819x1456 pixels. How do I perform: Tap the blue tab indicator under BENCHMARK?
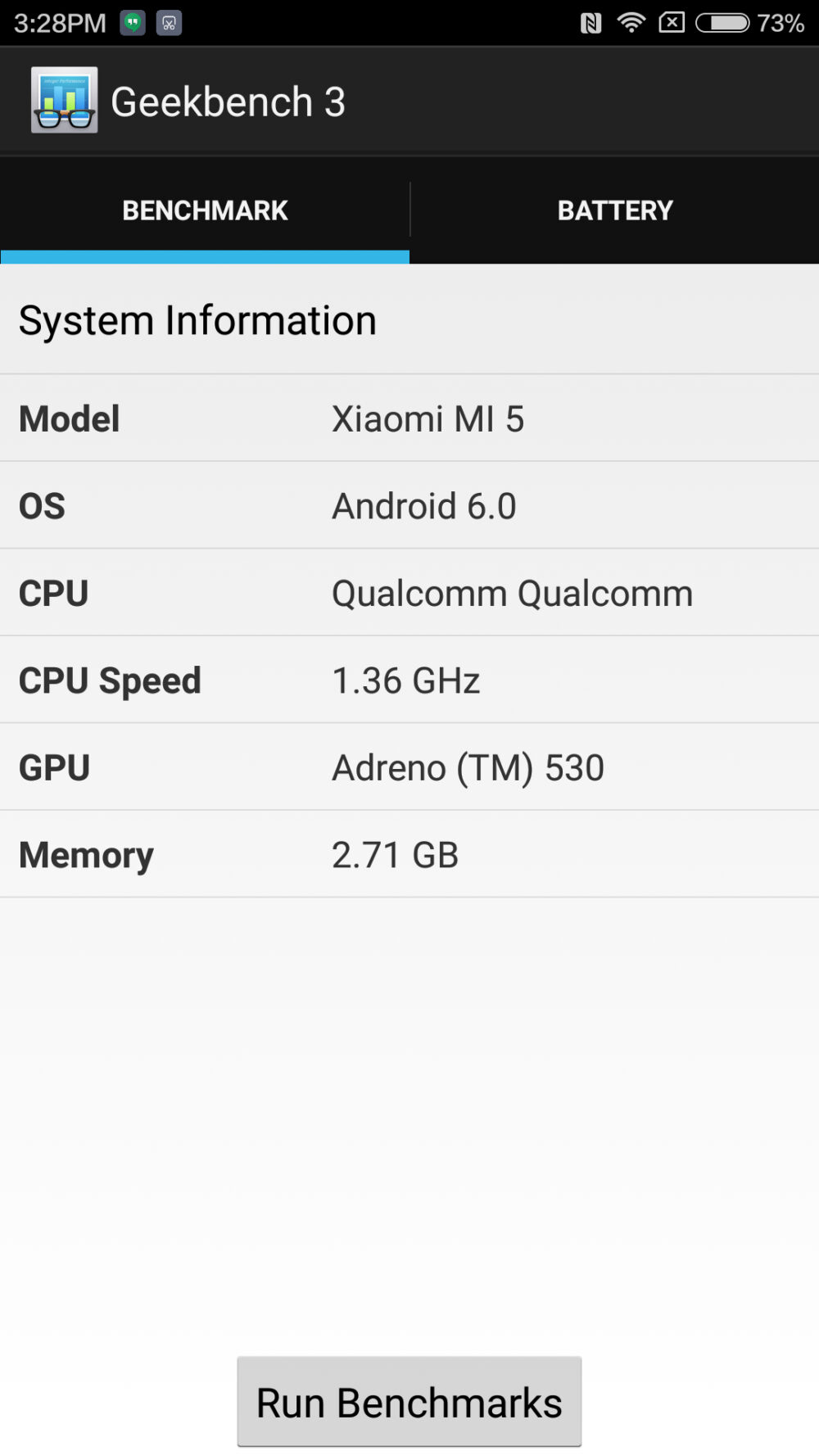(x=205, y=256)
